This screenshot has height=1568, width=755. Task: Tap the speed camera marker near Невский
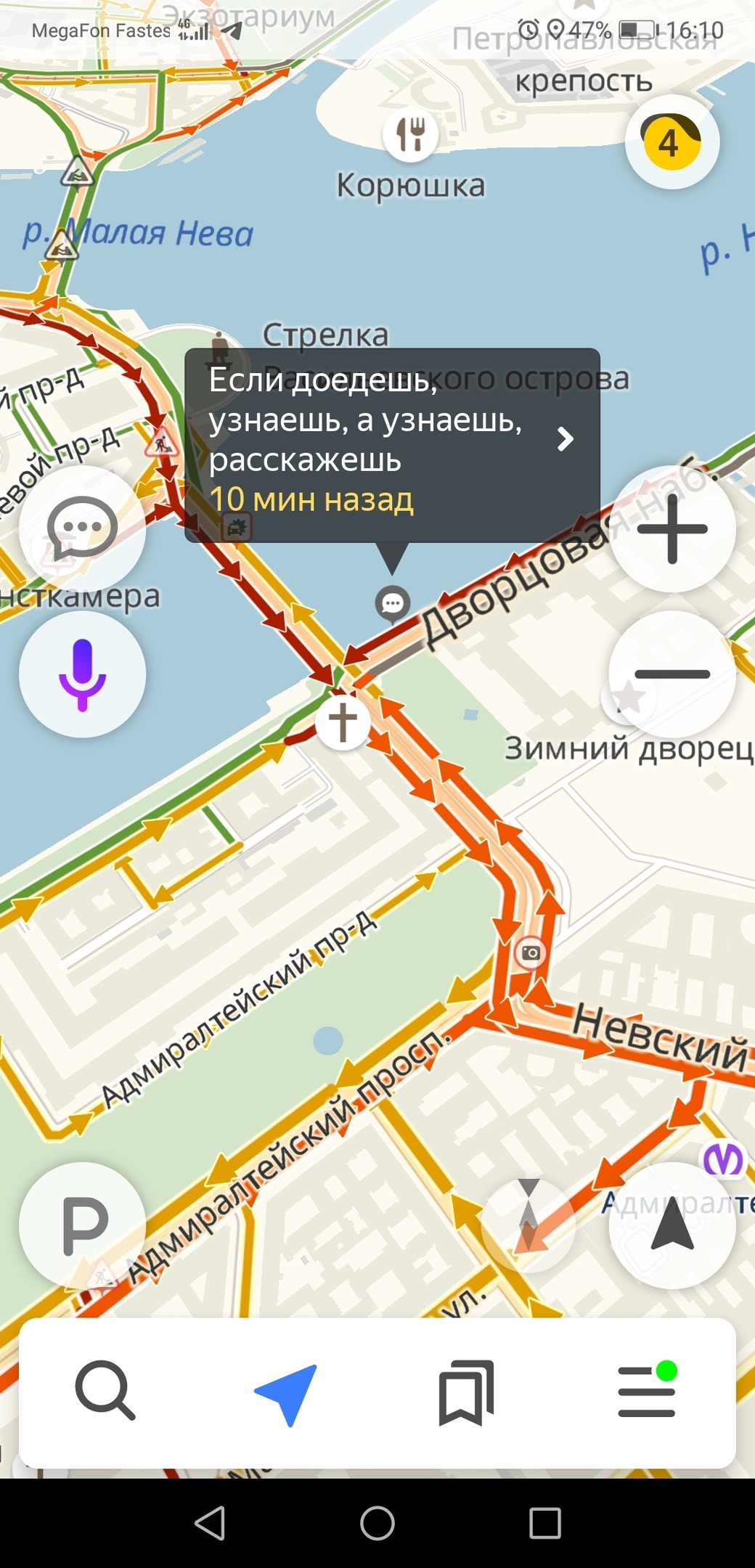click(531, 952)
